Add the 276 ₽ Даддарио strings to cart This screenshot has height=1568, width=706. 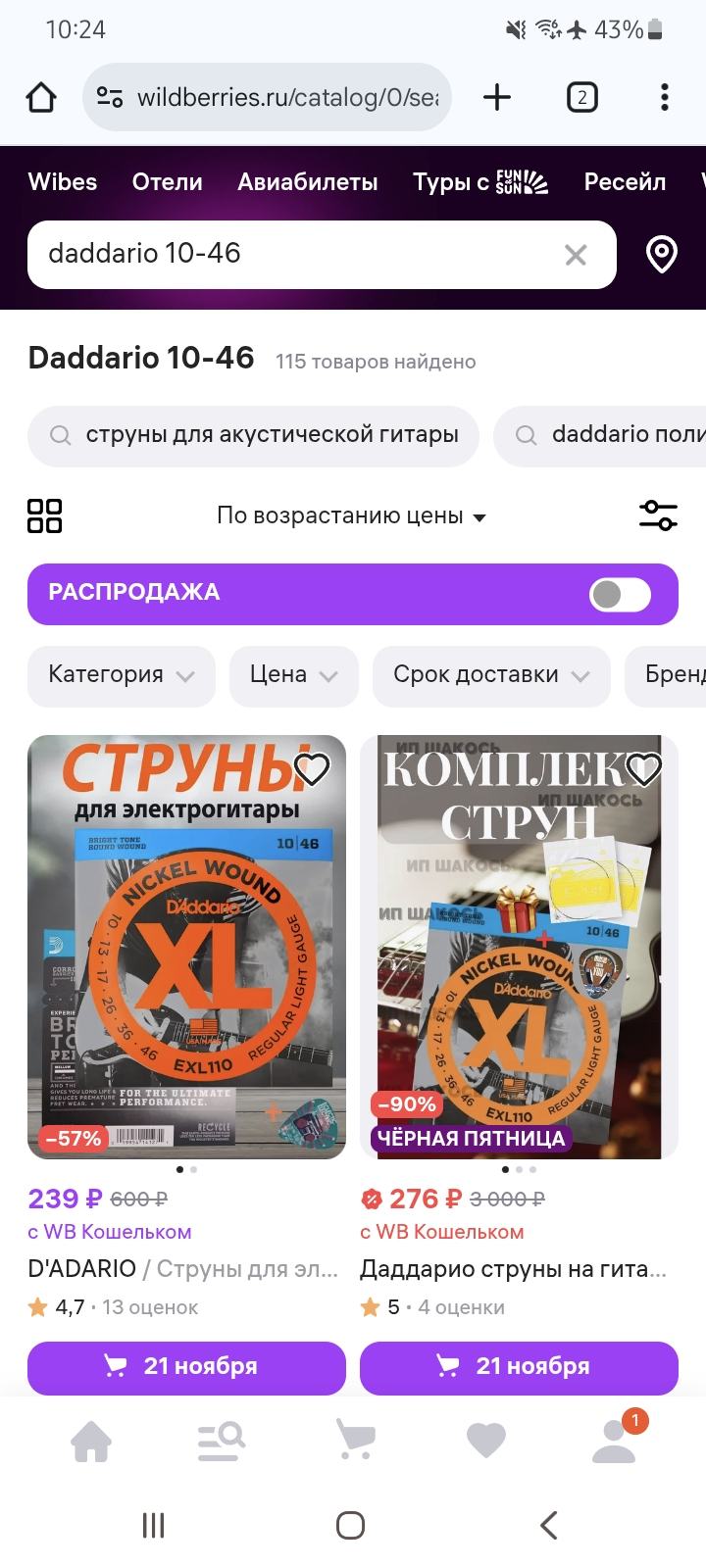(519, 1367)
